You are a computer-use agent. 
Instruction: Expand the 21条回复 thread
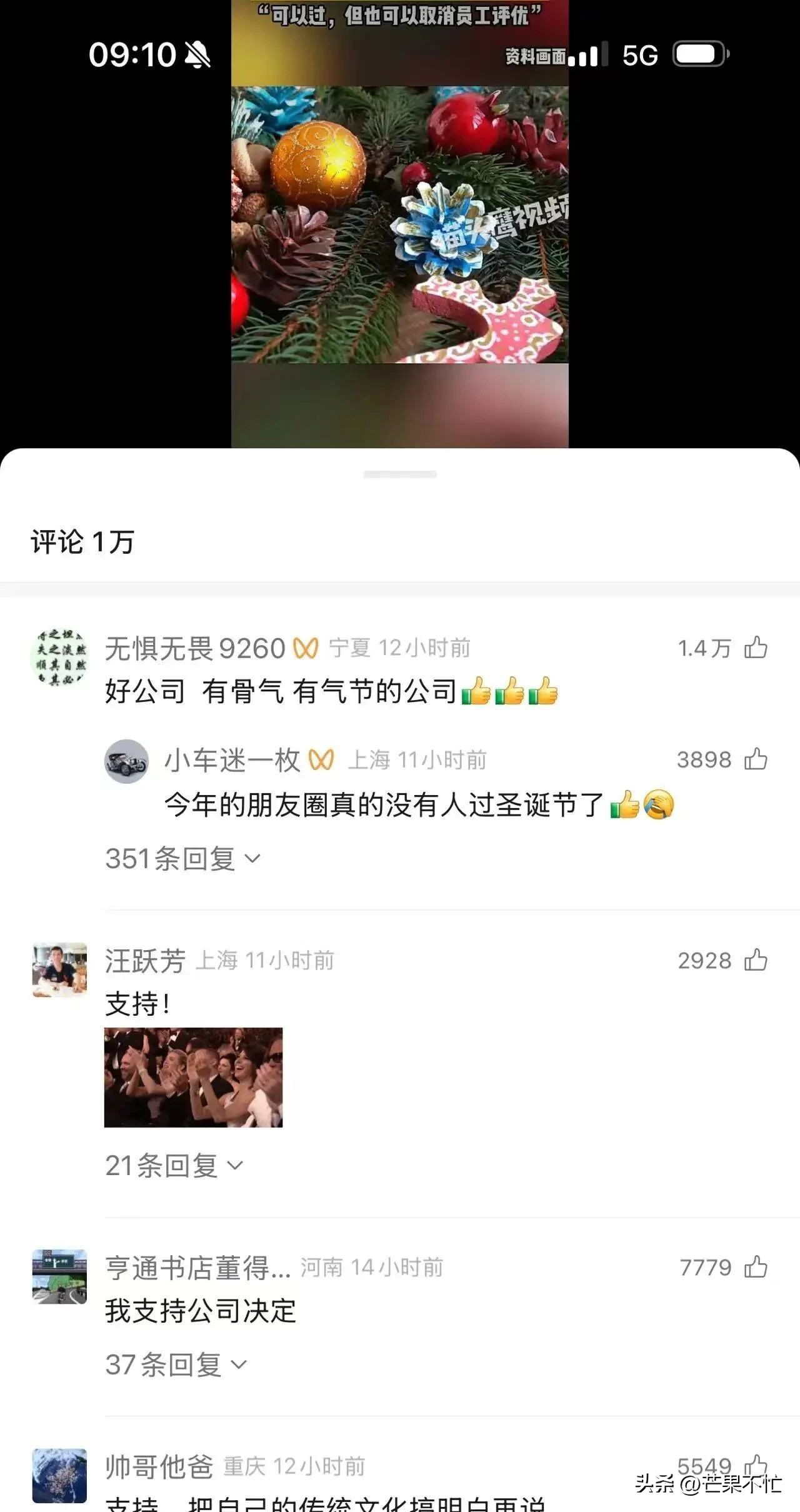(x=174, y=1166)
